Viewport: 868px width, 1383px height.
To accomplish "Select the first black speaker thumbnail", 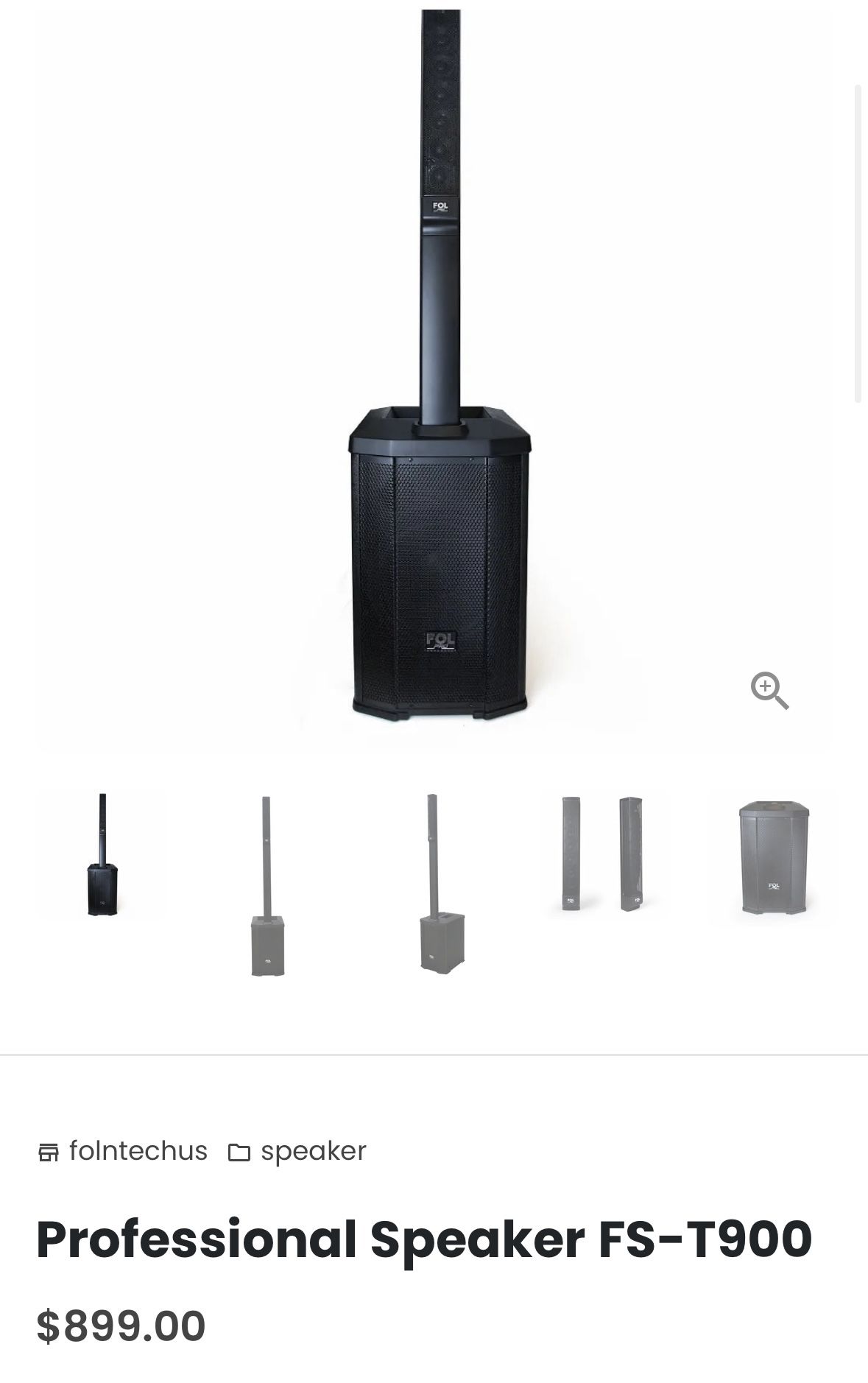I will [x=102, y=855].
